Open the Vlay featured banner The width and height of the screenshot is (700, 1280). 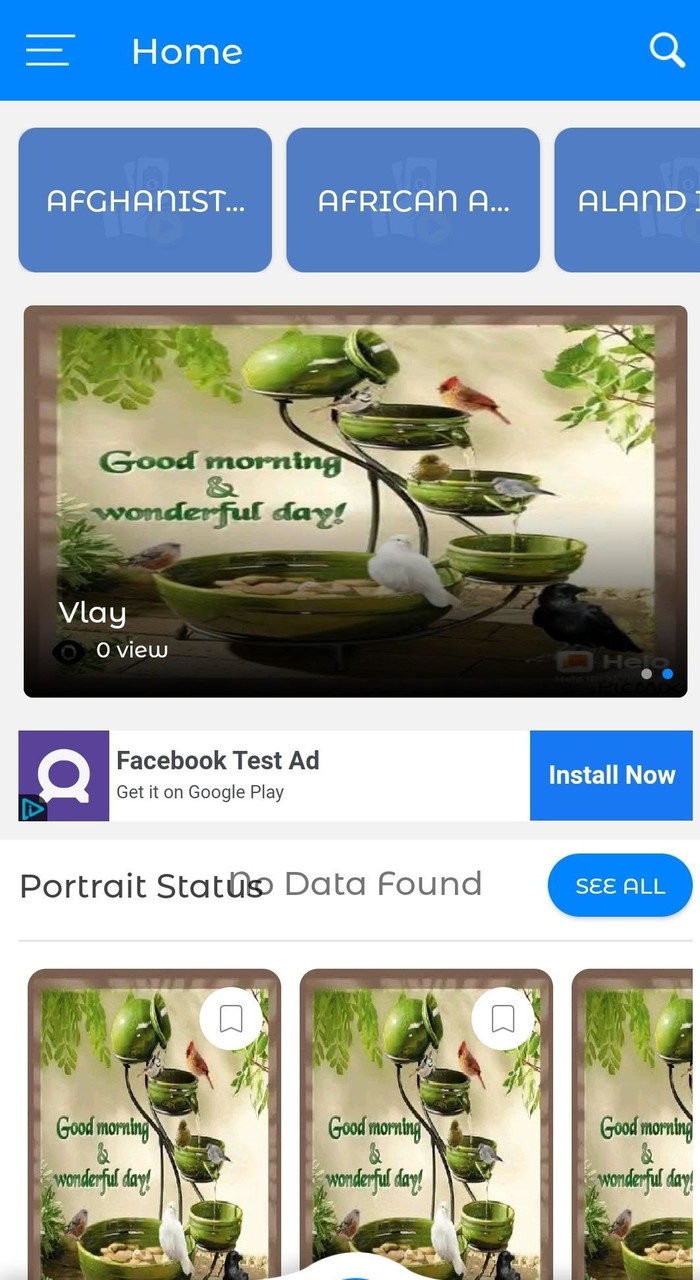pos(355,500)
